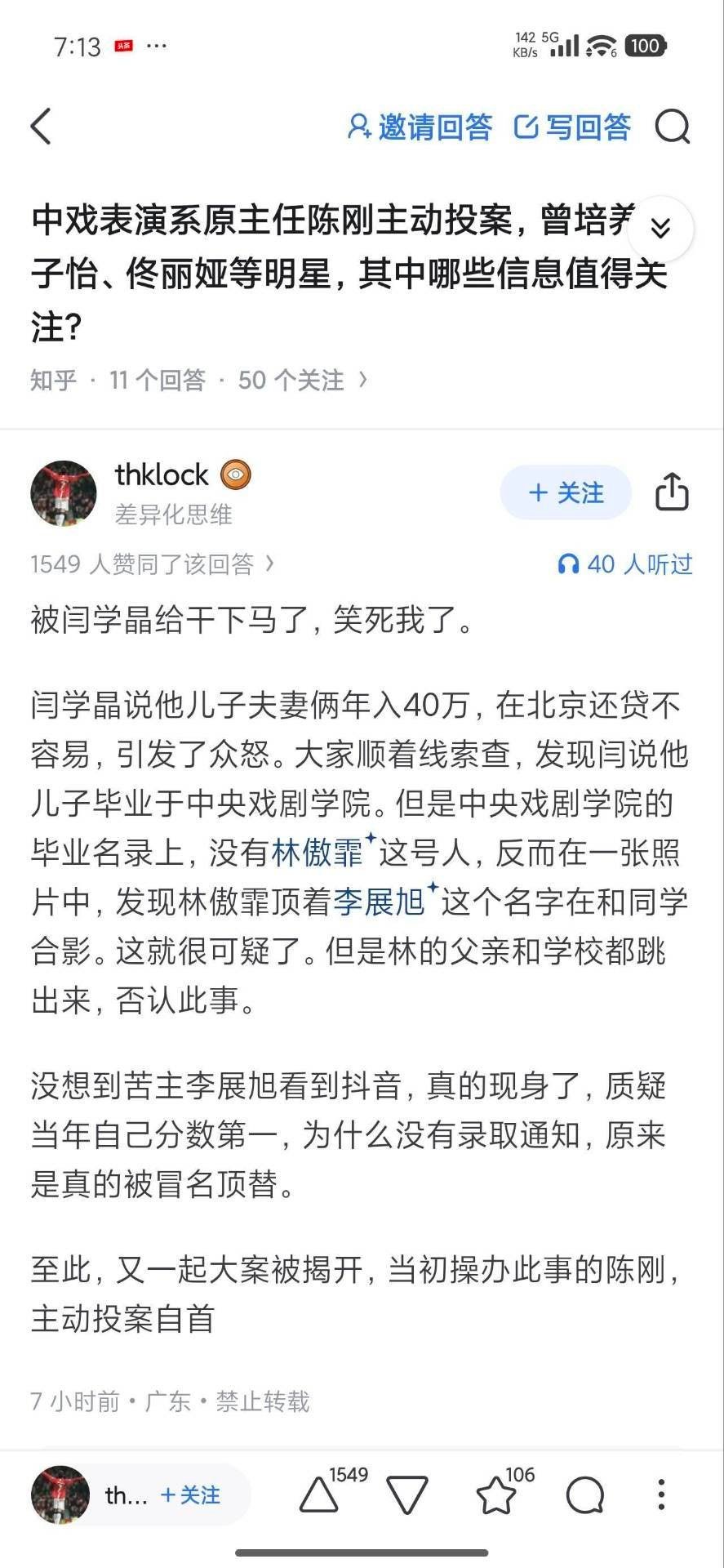This screenshot has height=1568, width=724.
Task: Downvote the answer using the down triangle
Action: (406, 1495)
